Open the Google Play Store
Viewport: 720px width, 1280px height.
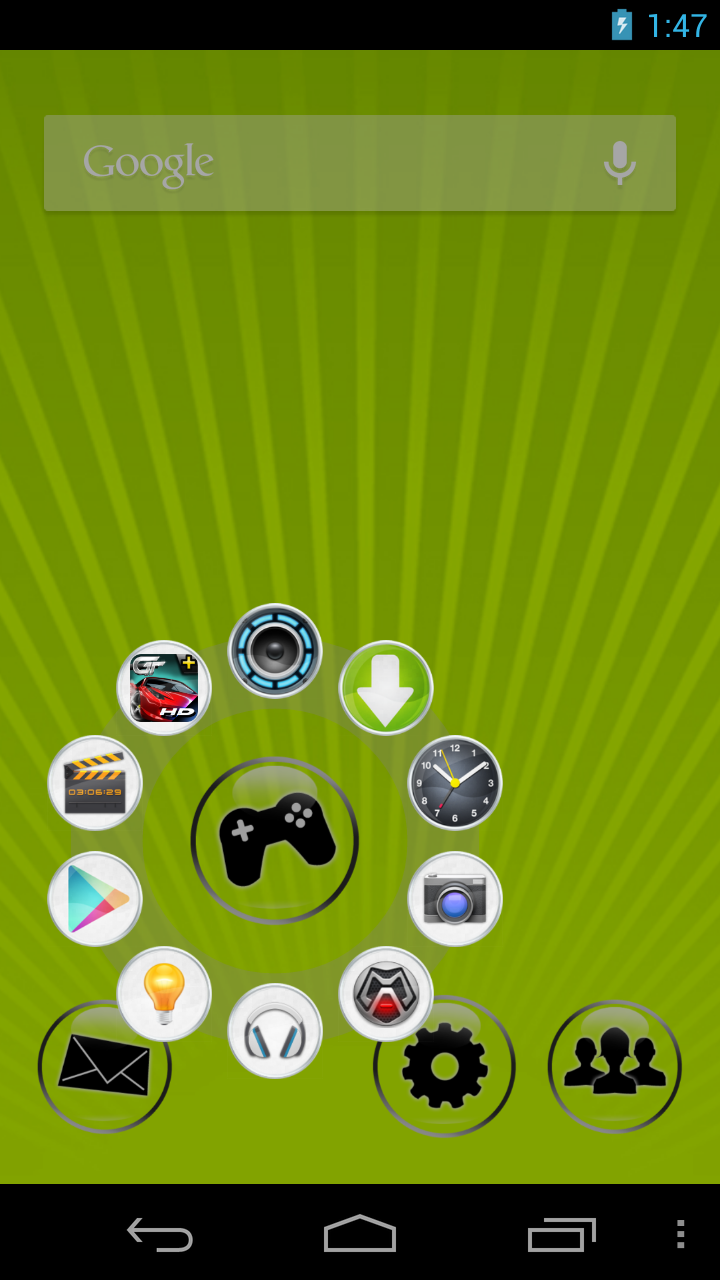click(95, 899)
